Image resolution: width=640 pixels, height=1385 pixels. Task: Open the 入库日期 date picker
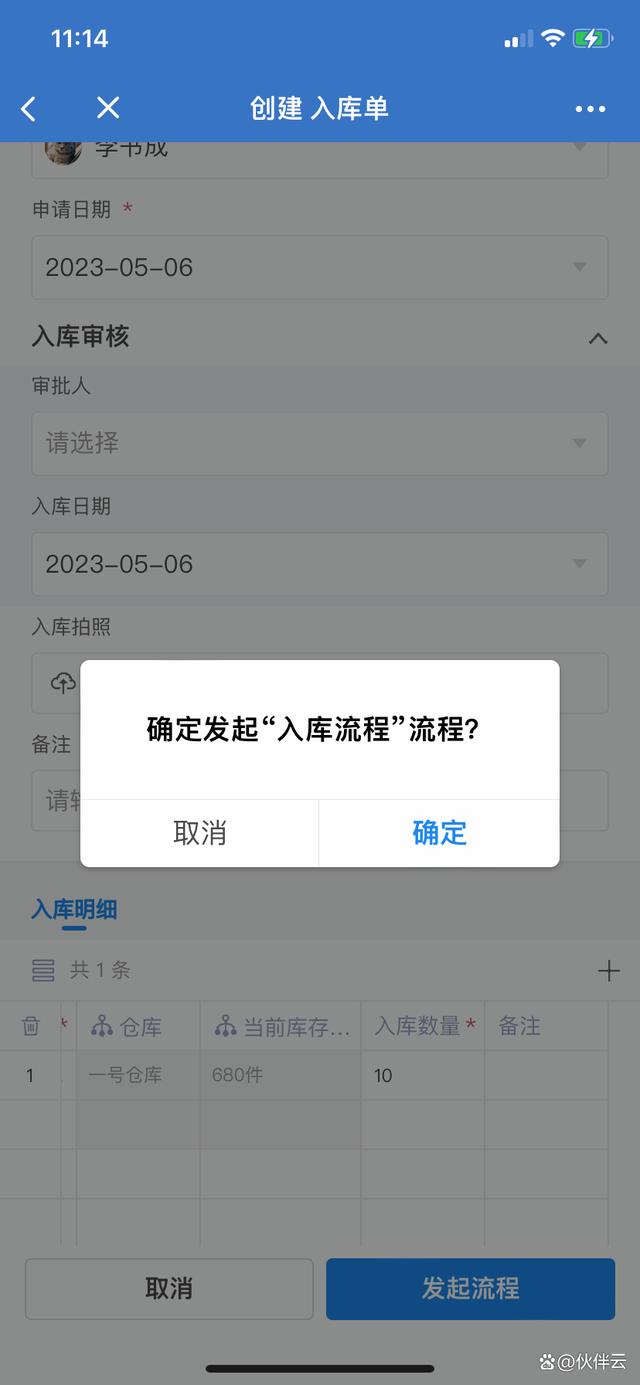tap(320, 564)
